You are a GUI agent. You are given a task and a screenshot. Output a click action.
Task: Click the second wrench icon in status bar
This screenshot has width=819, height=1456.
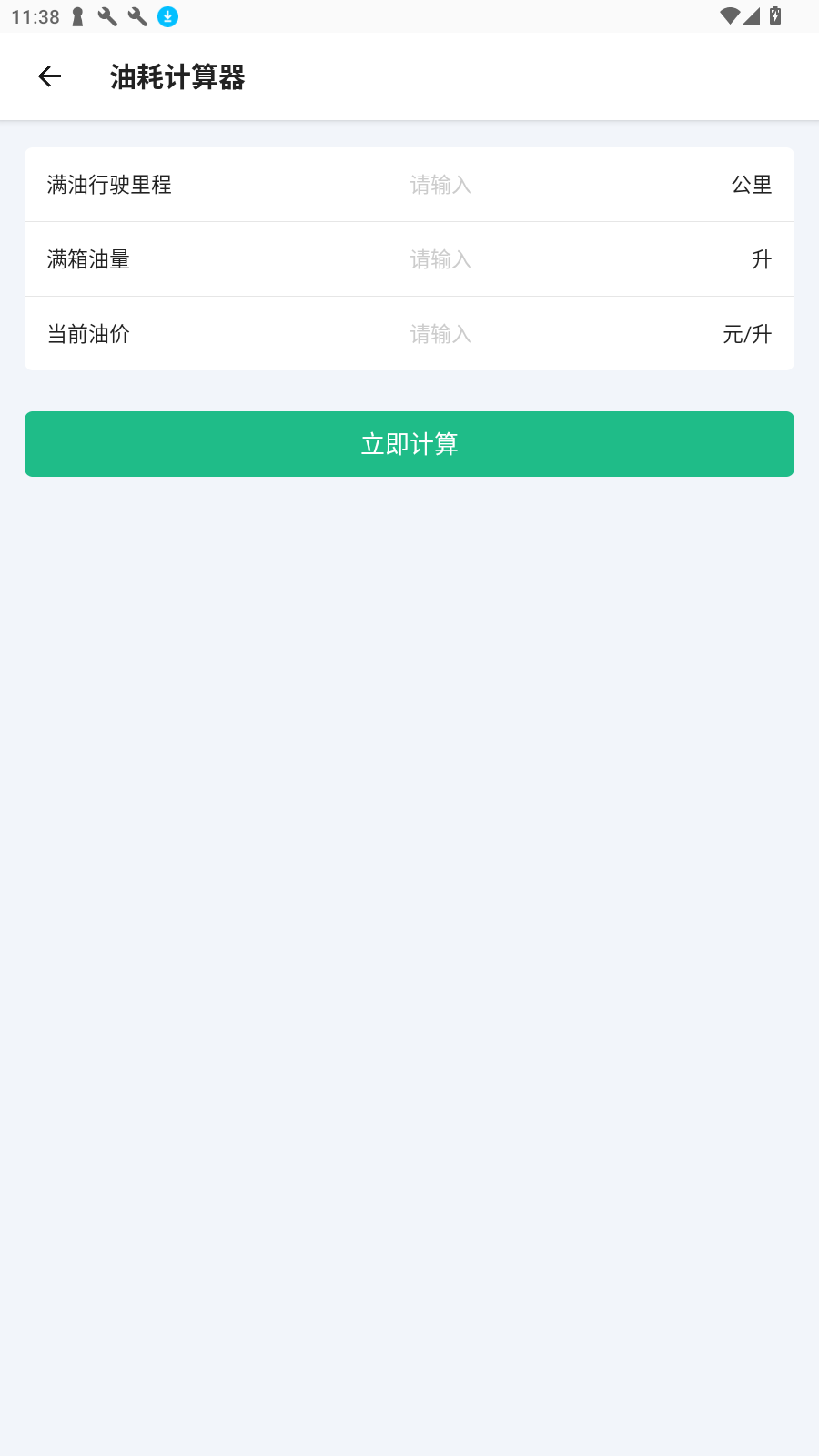[137, 16]
